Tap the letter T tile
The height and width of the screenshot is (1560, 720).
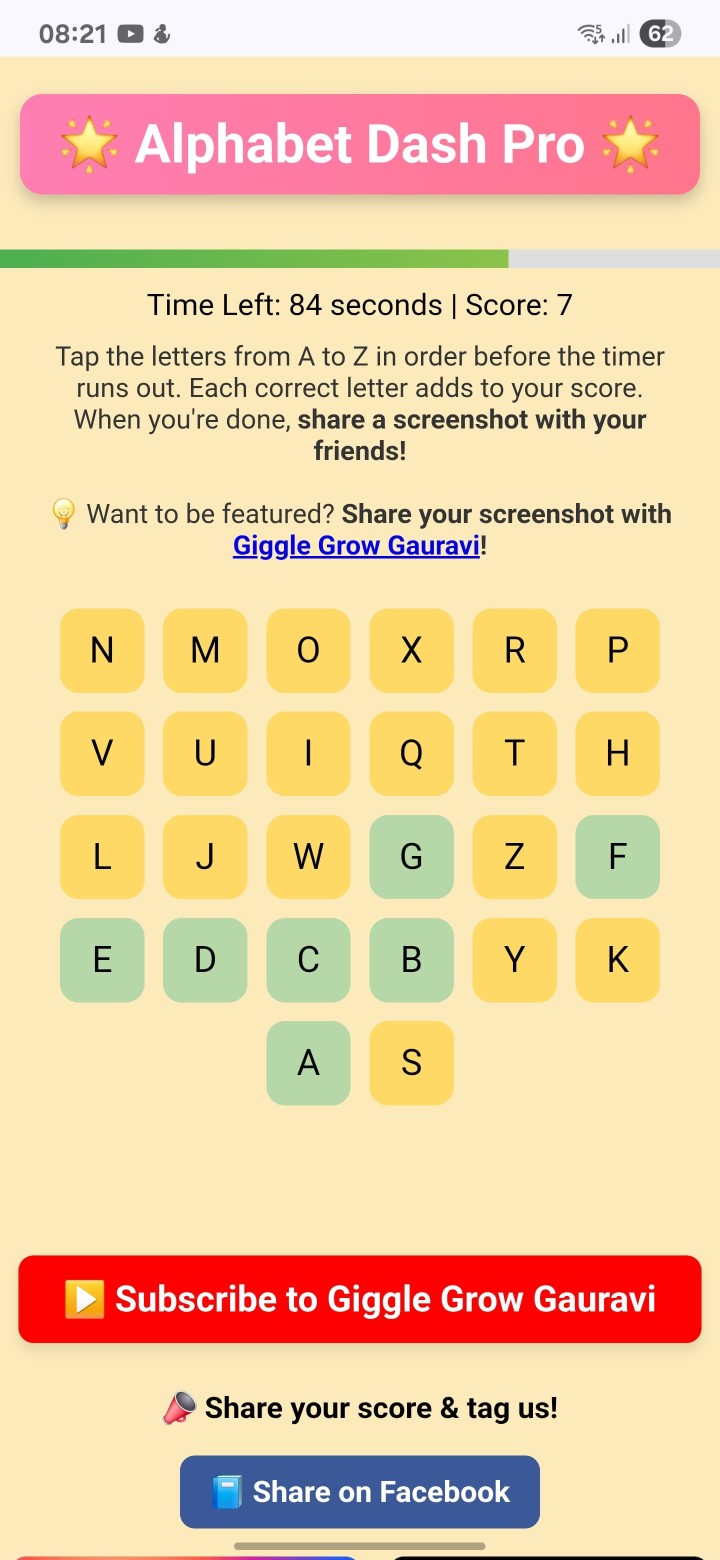tap(514, 753)
